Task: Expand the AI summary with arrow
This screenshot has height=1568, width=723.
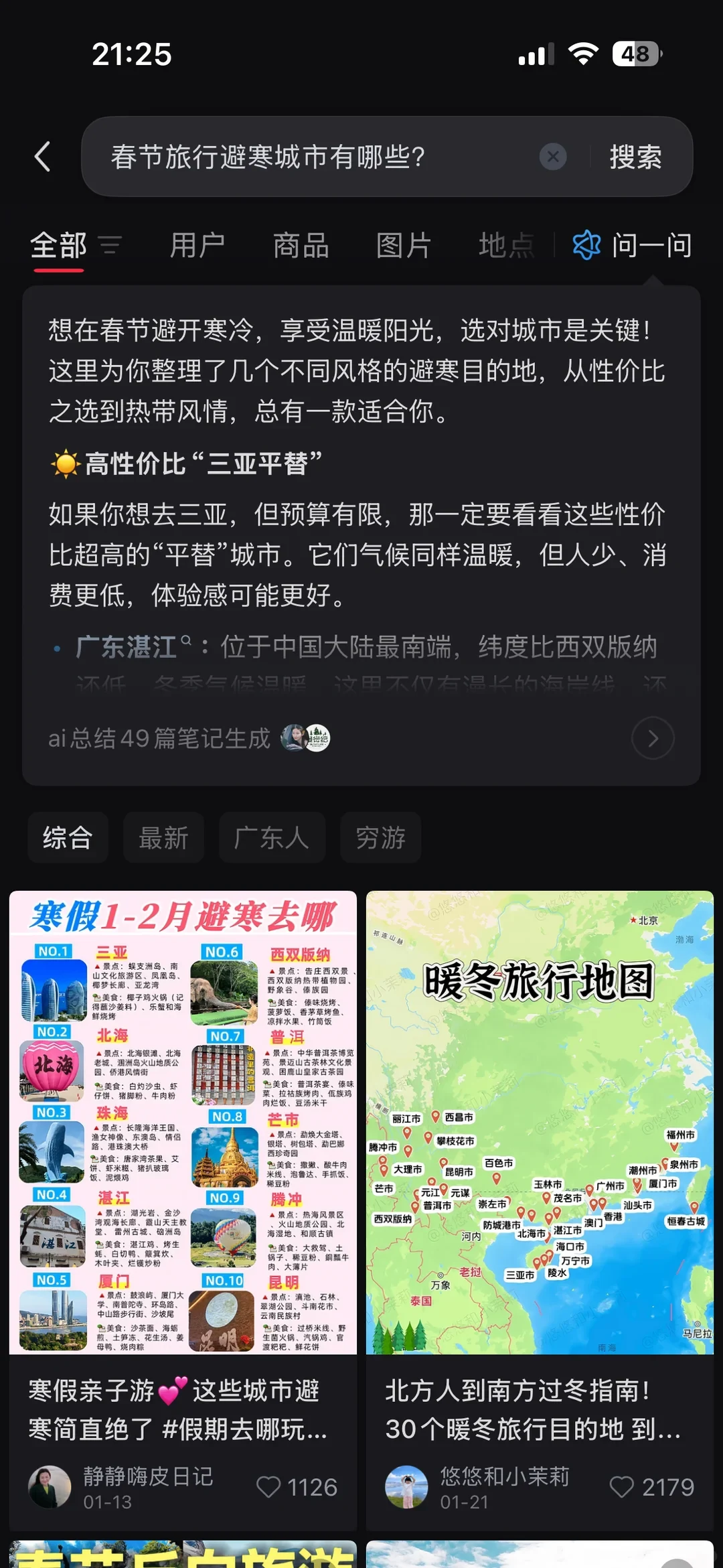Action: pyautogui.click(x=653, y=738)
